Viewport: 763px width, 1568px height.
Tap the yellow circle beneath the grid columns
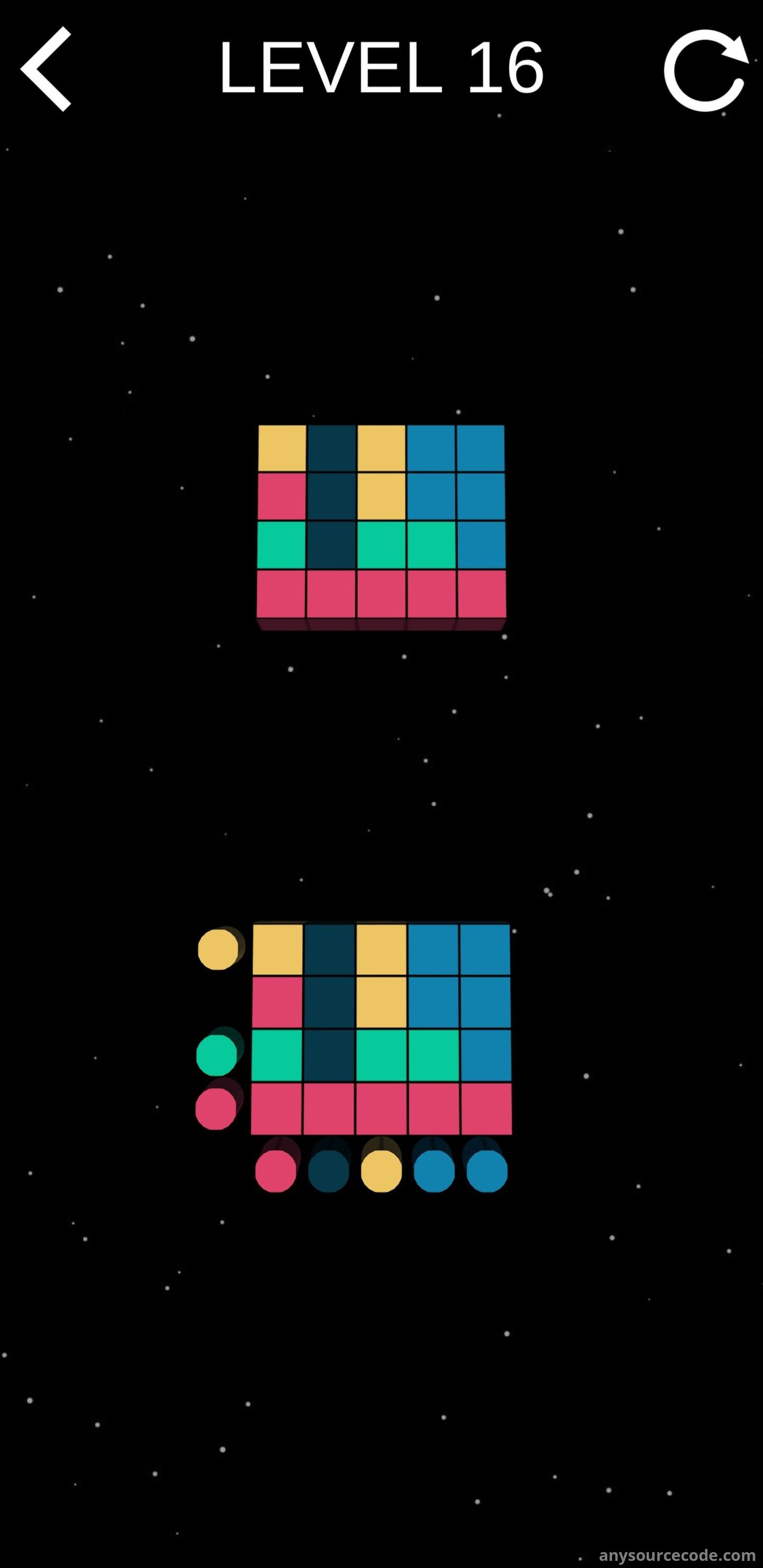point(381,1170)
